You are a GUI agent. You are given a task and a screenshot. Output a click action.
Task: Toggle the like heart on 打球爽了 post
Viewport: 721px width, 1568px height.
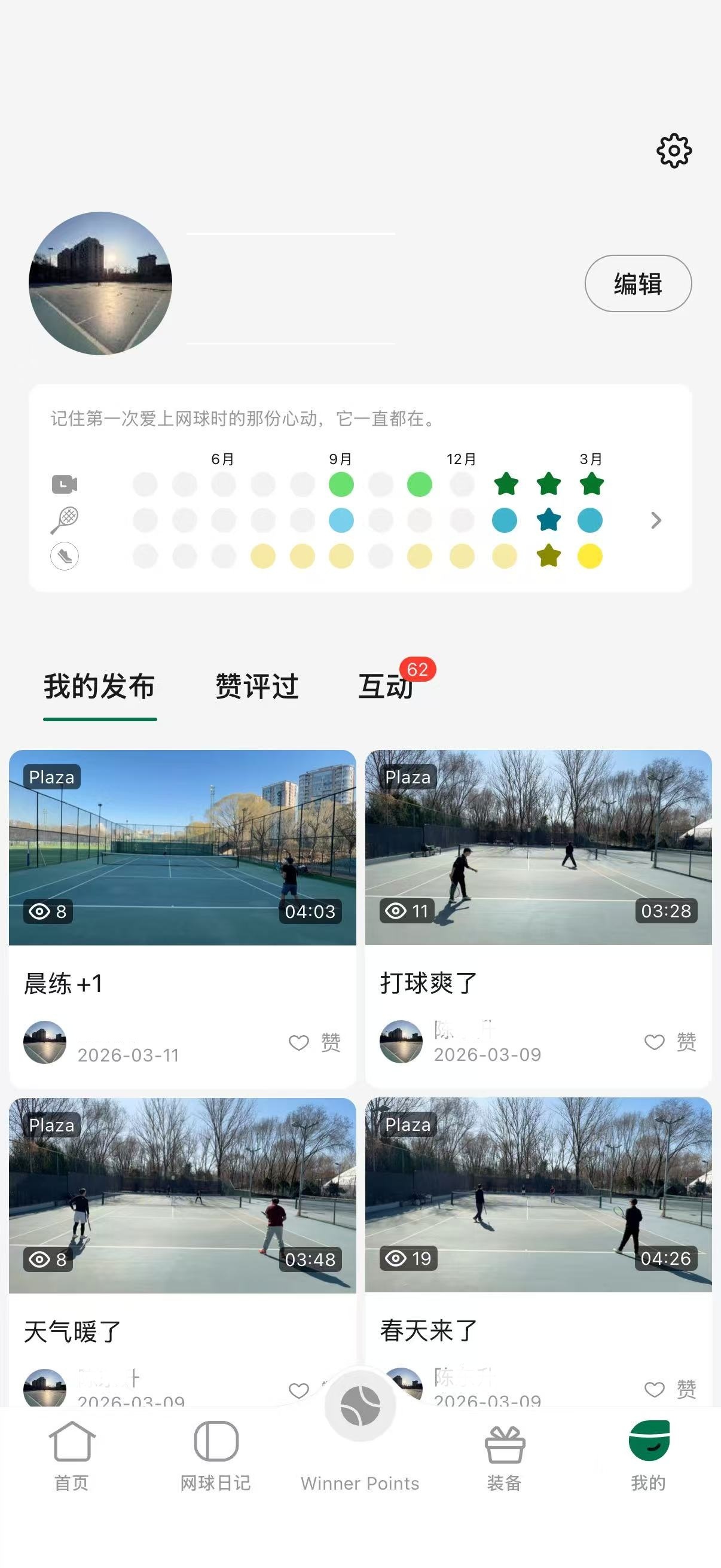[x=655, y=1044]
